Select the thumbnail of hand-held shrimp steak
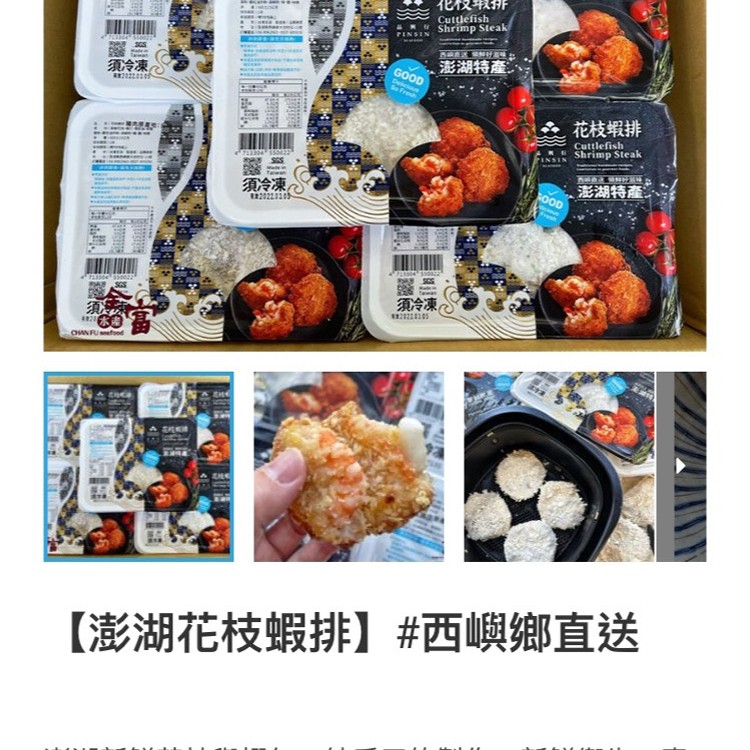This screenshot has height=750, width=750. 348,466
